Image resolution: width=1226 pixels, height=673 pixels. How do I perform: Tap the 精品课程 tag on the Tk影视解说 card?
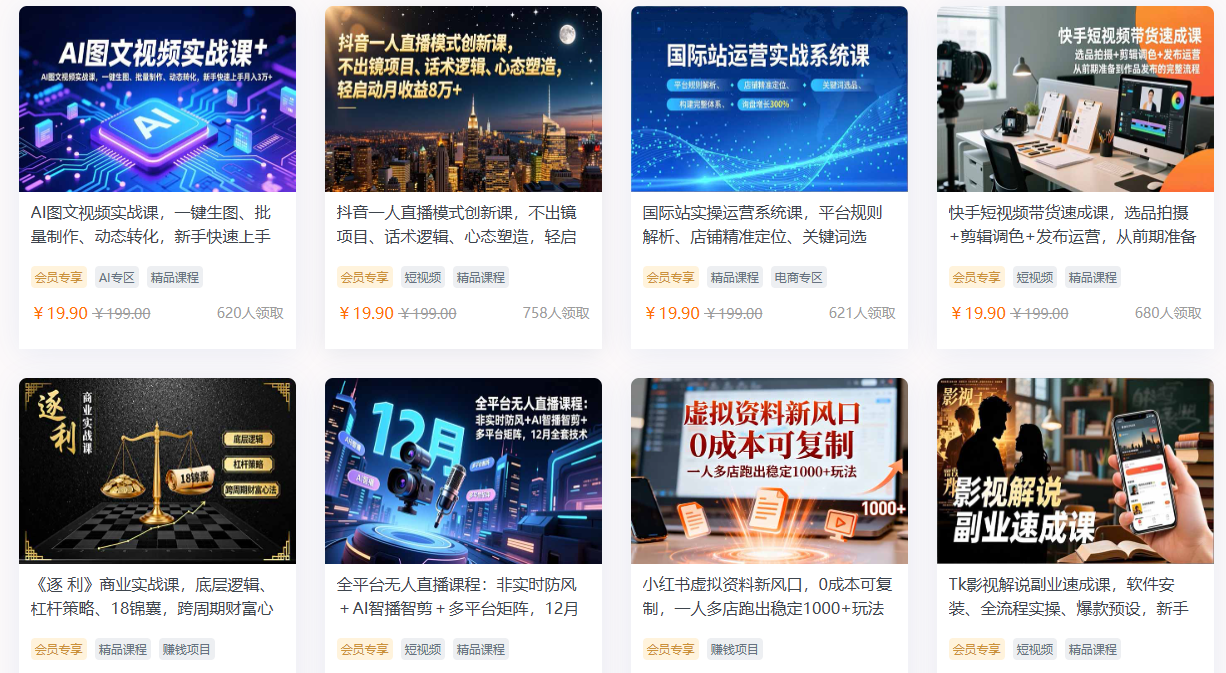pos(1092,649)
